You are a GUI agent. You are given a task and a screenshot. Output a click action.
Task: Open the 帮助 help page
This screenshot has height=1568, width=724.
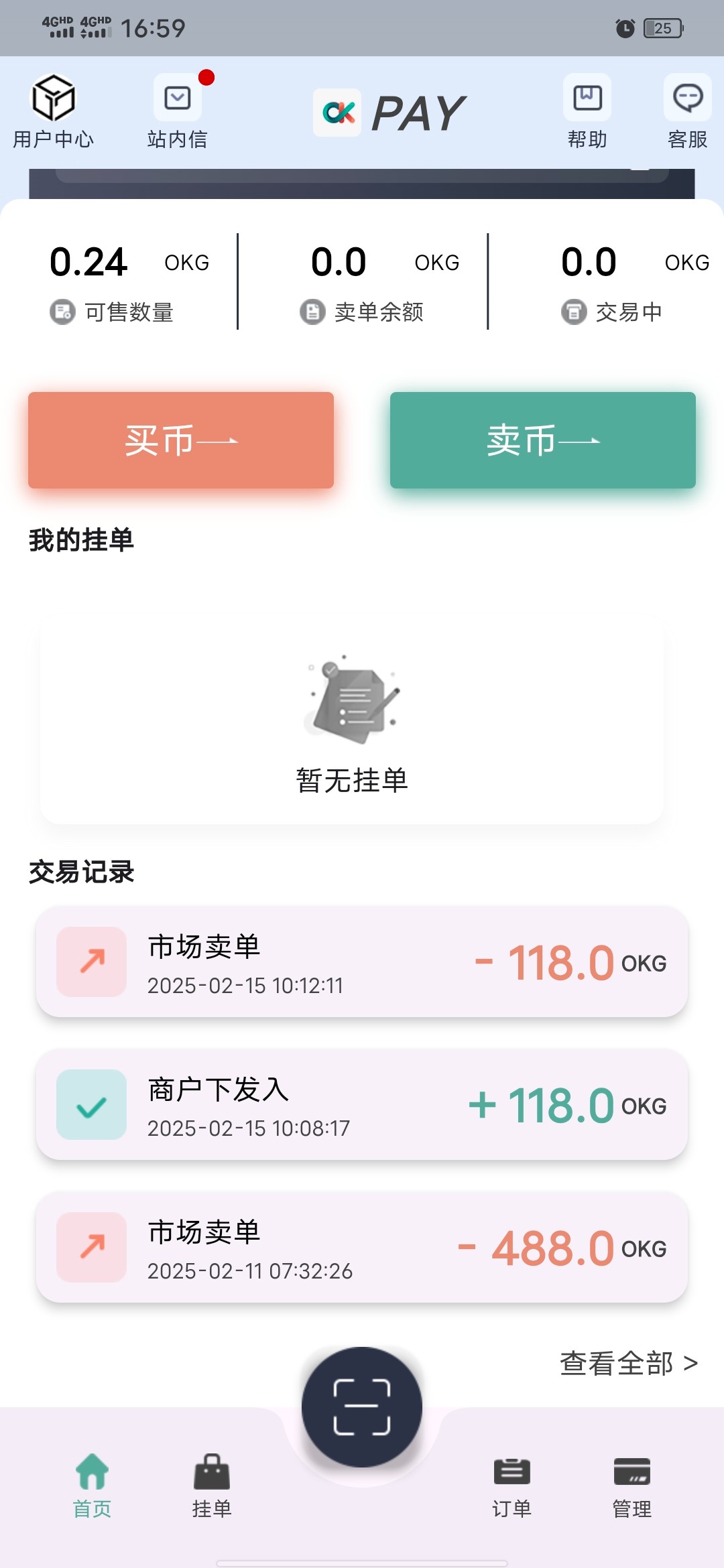pos(587,112)
